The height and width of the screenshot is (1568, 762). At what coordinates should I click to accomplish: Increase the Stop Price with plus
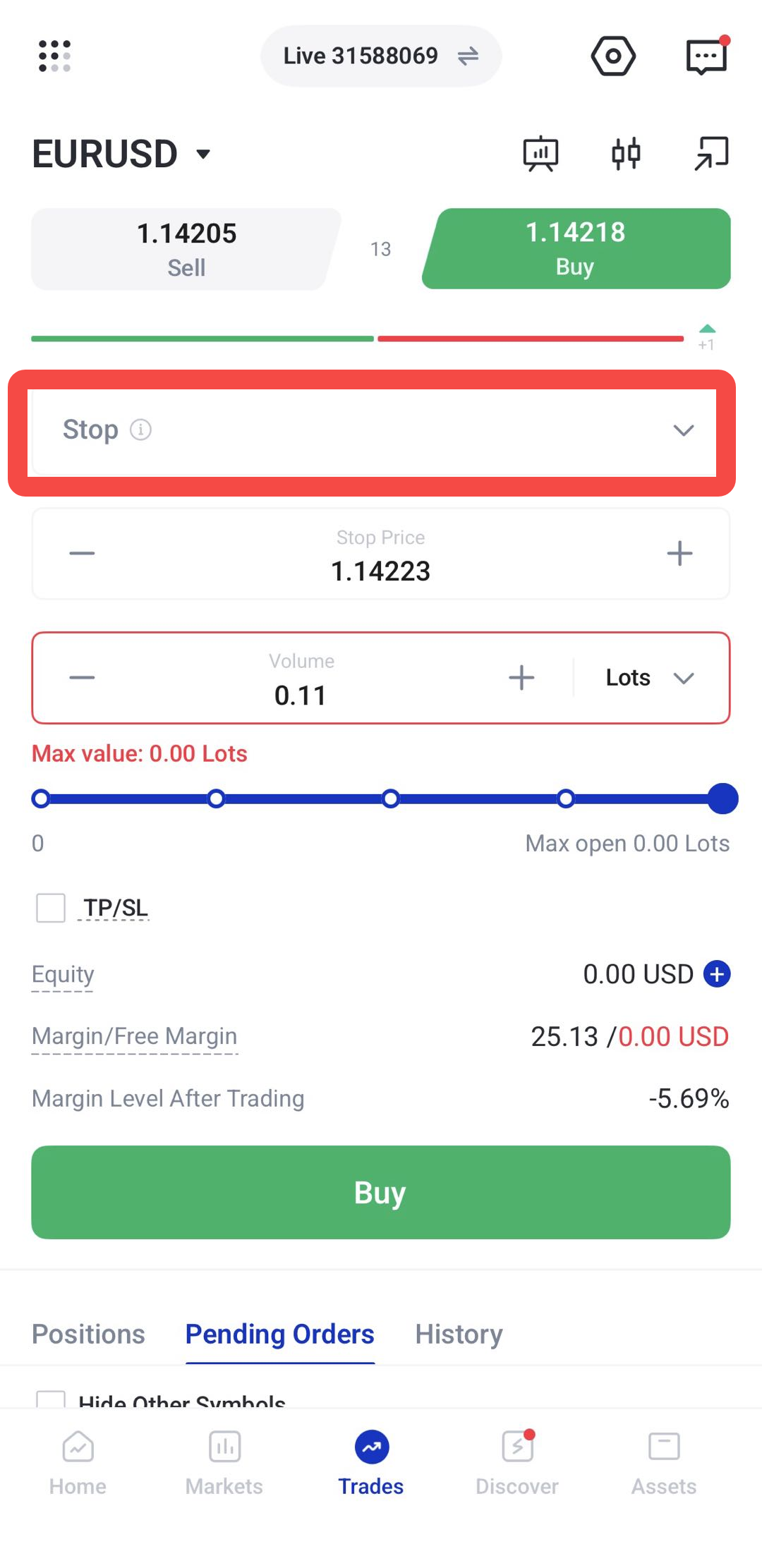679,554
